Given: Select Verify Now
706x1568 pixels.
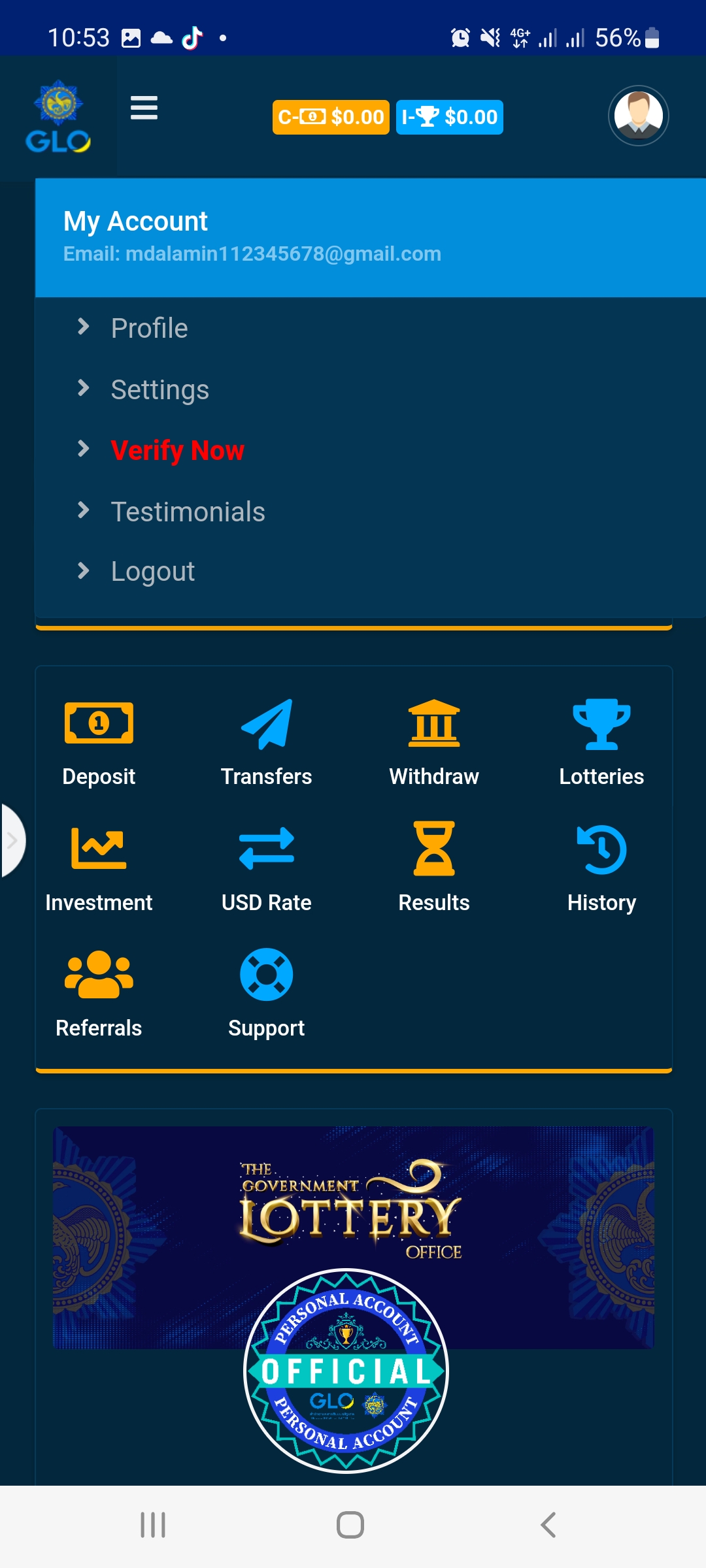Looking at the screenshot, I should (x=177, y=450).
